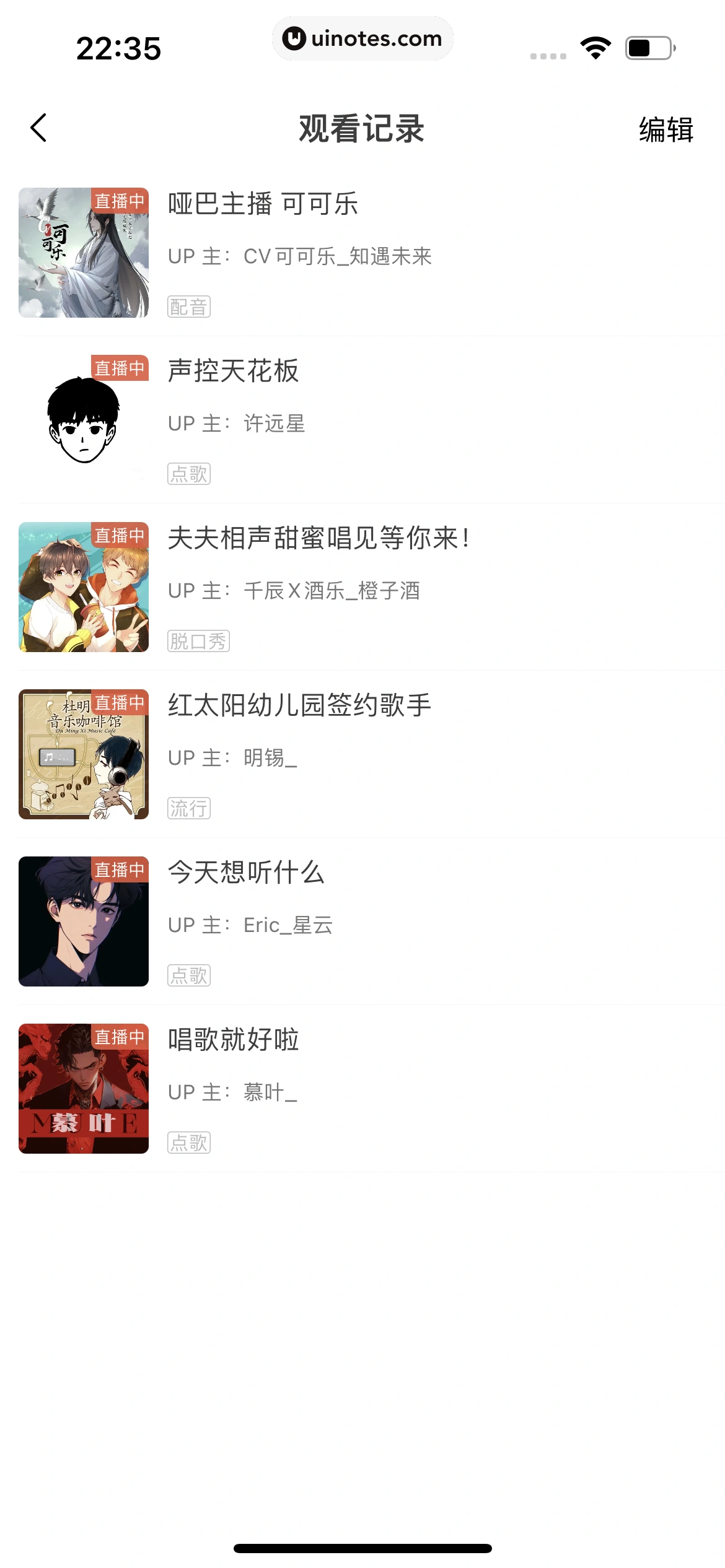Tap 编辑 to edit watch history
Viewport: 725px width, 1568px height.
[666, 129]
